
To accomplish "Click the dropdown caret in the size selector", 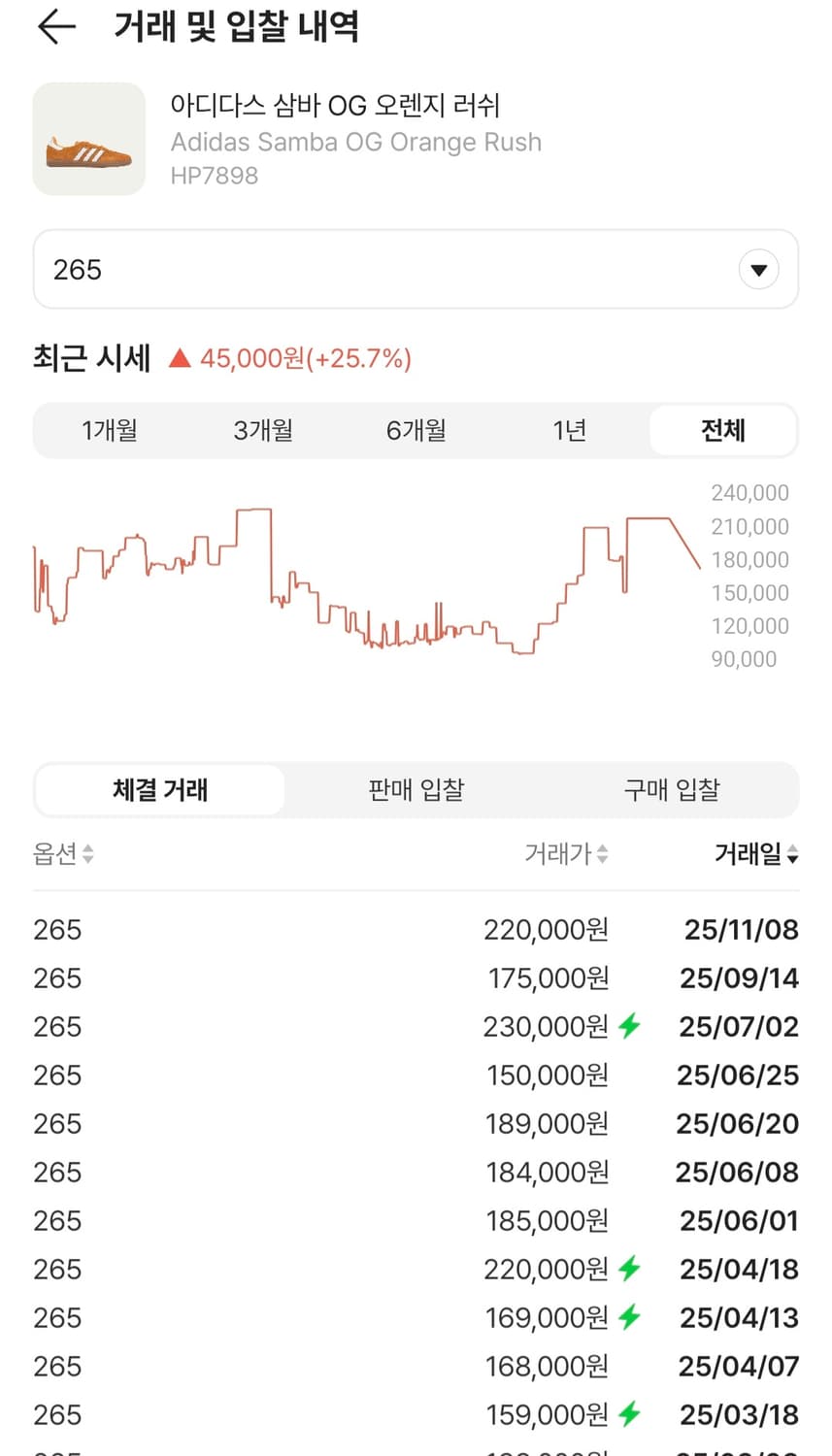I will (x=758, y=269).
